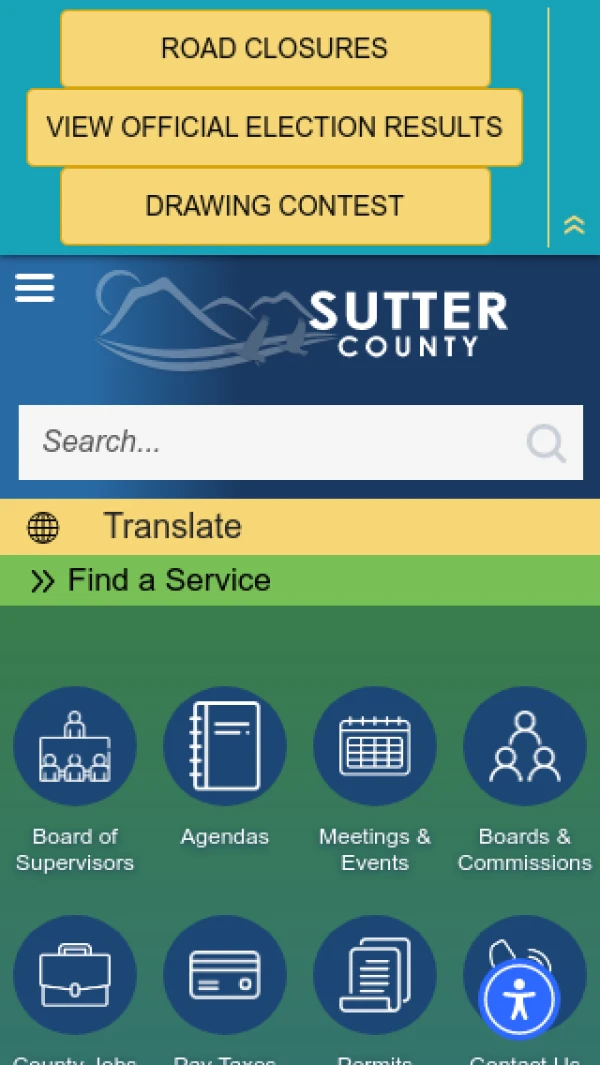Viewport: 600px width, 1065px height.
Task: Open County Jobs briefcase tile
Action: [x=75, y=975]
